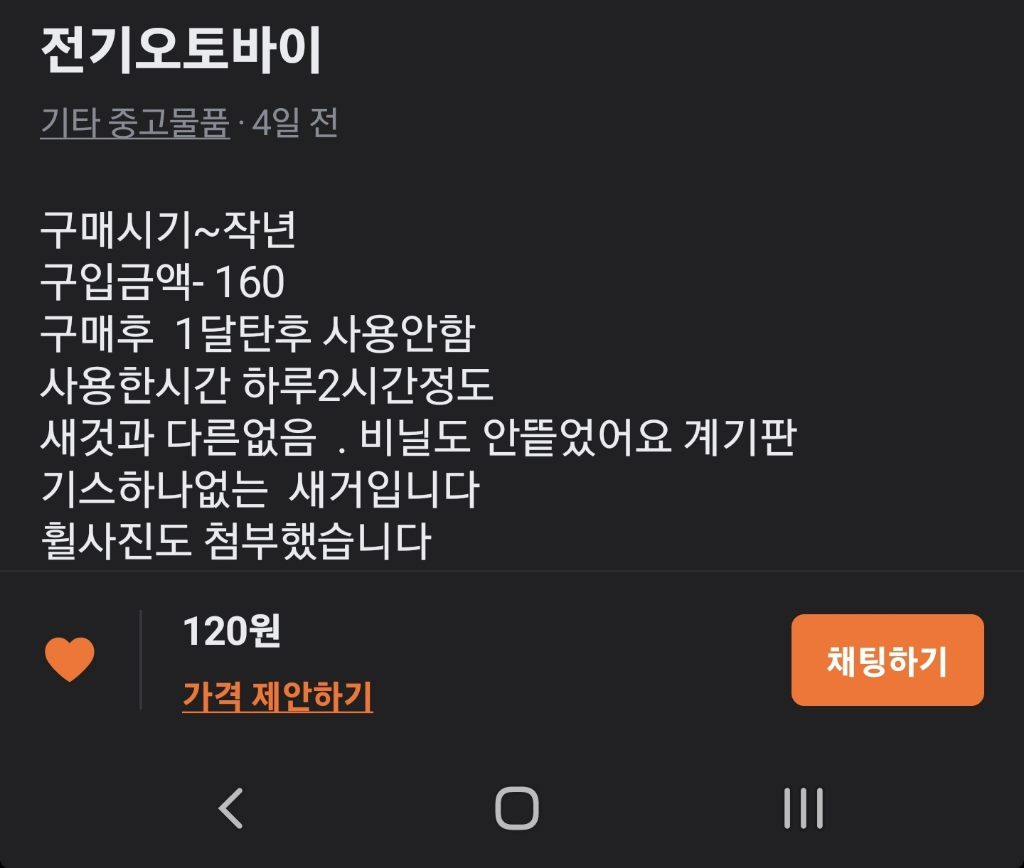Screen dimensions: 1024x868
Task: Tap the heart icon to unlike this listing
Action: pos(69,660)
